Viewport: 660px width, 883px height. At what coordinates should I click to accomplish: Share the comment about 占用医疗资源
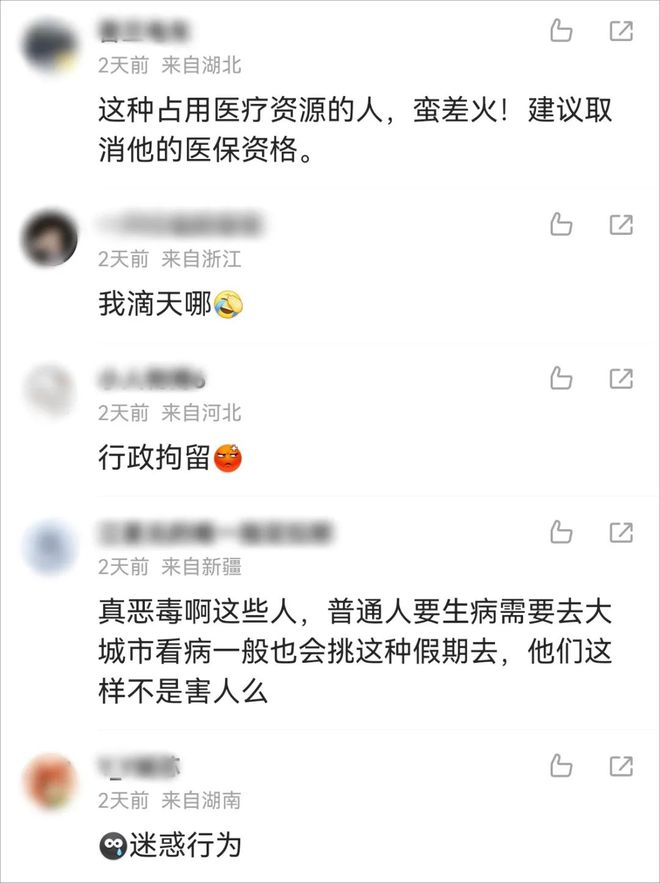pos(621,32)
